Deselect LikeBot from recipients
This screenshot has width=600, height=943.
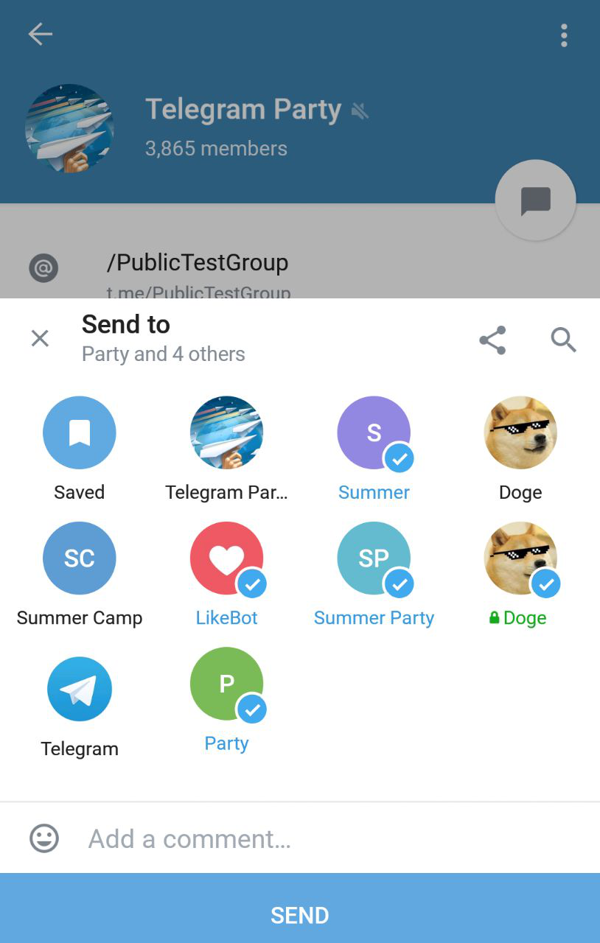[x=226, y=558]
